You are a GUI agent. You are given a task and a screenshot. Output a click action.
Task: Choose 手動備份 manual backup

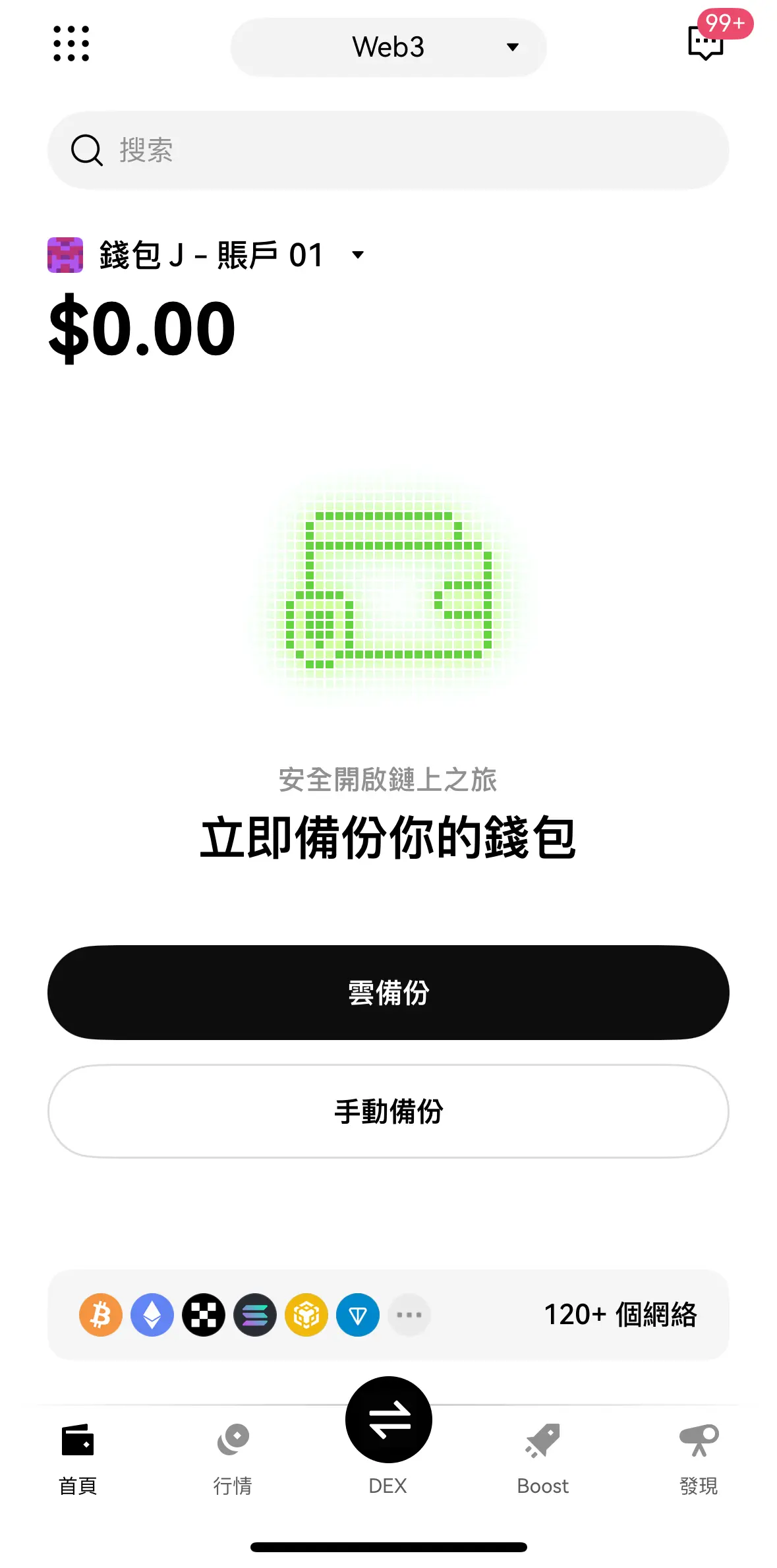pos(388,1111)
